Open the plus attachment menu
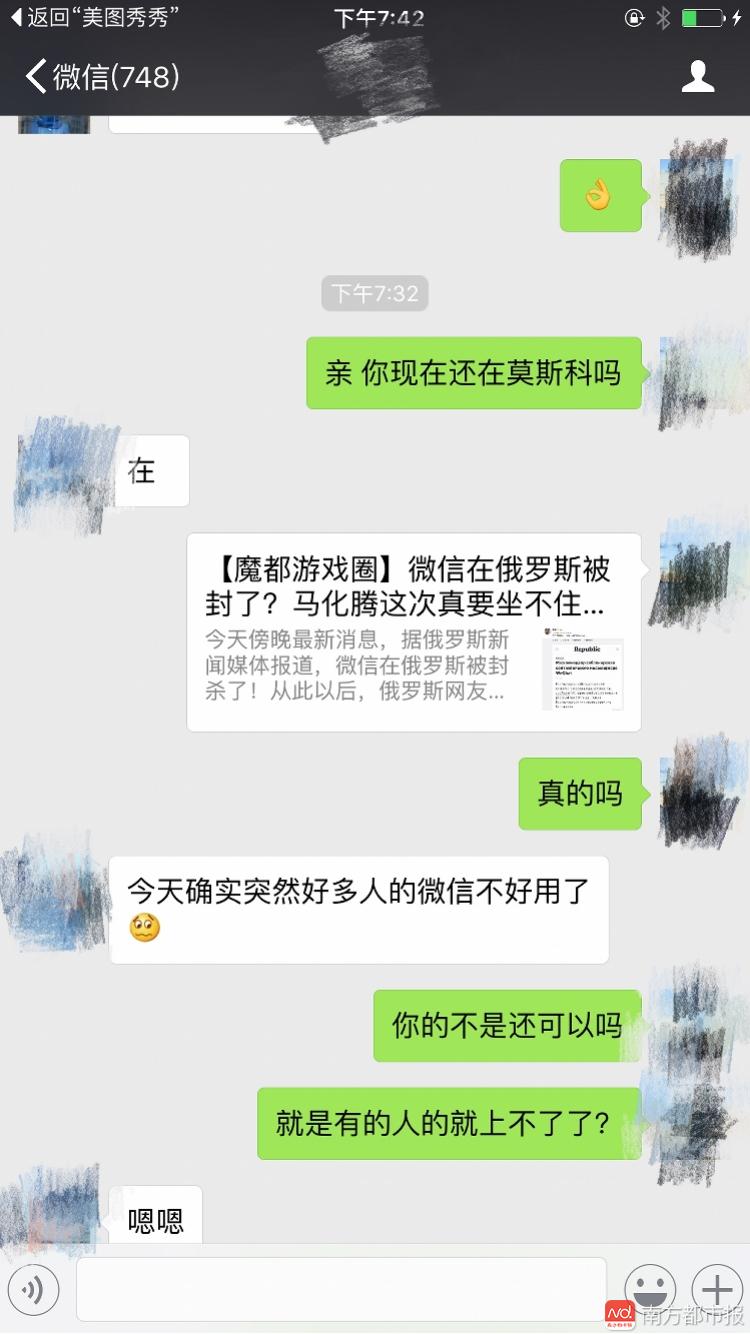 (x=717, y=1290)
